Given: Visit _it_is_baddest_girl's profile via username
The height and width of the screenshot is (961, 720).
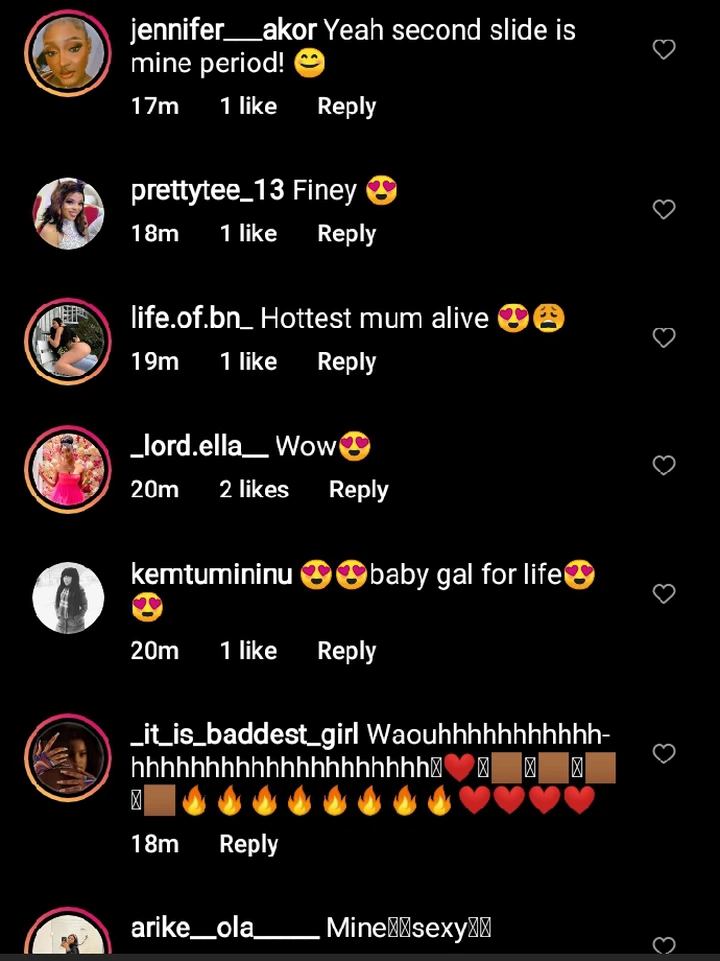Looking at the screenshot, I should point(244,735).
